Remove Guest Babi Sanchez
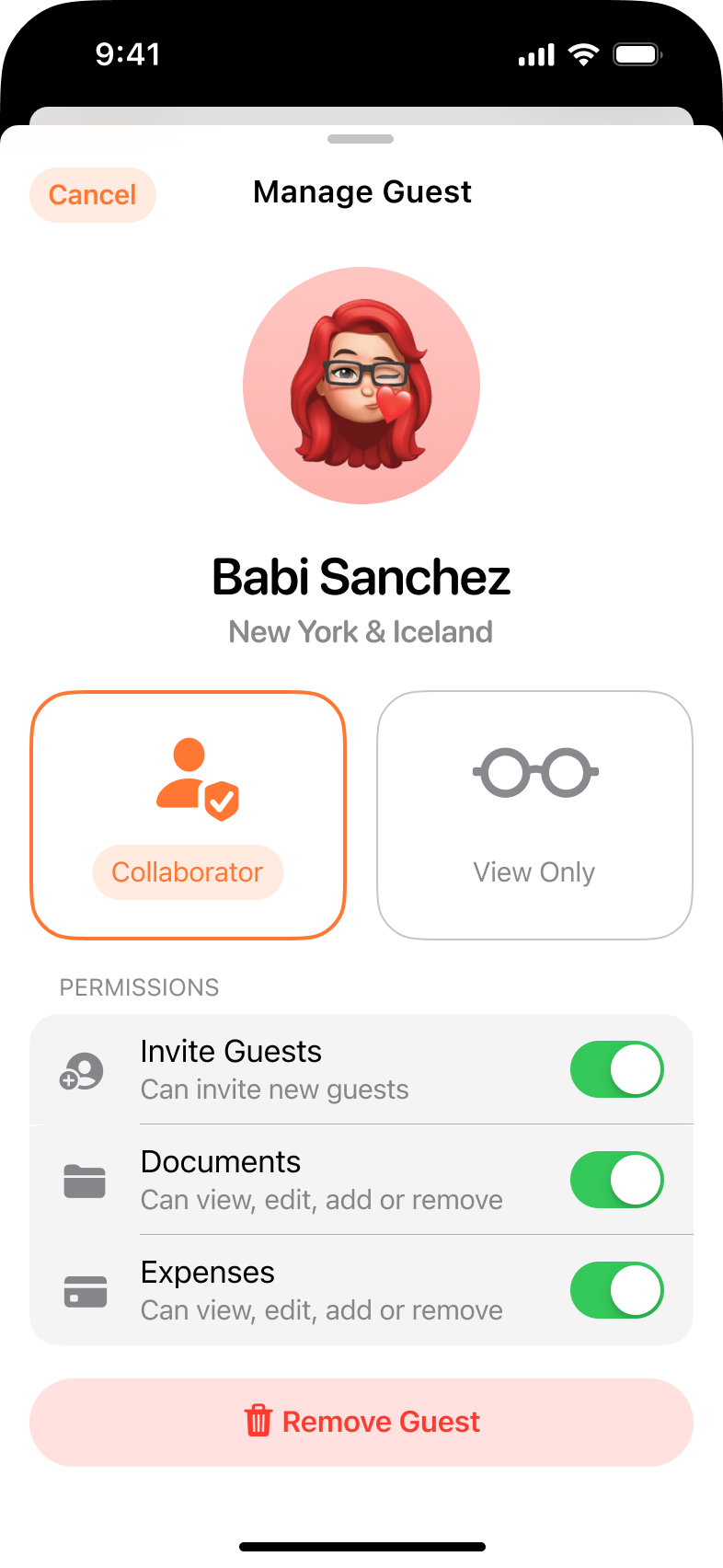This screenshot has height=1568, width=723. pyautogui.click(x=361, y=1422)
